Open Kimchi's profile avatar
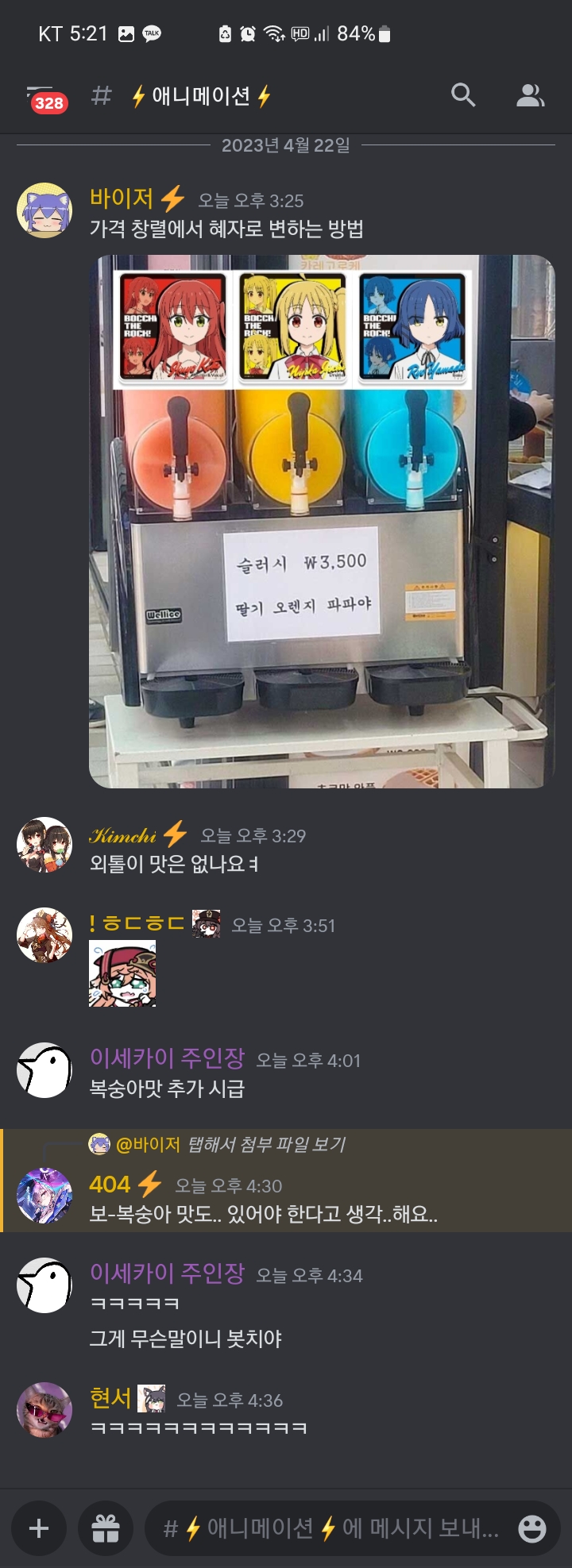The height and width of the screenshot is (1568, 572). 44,845
